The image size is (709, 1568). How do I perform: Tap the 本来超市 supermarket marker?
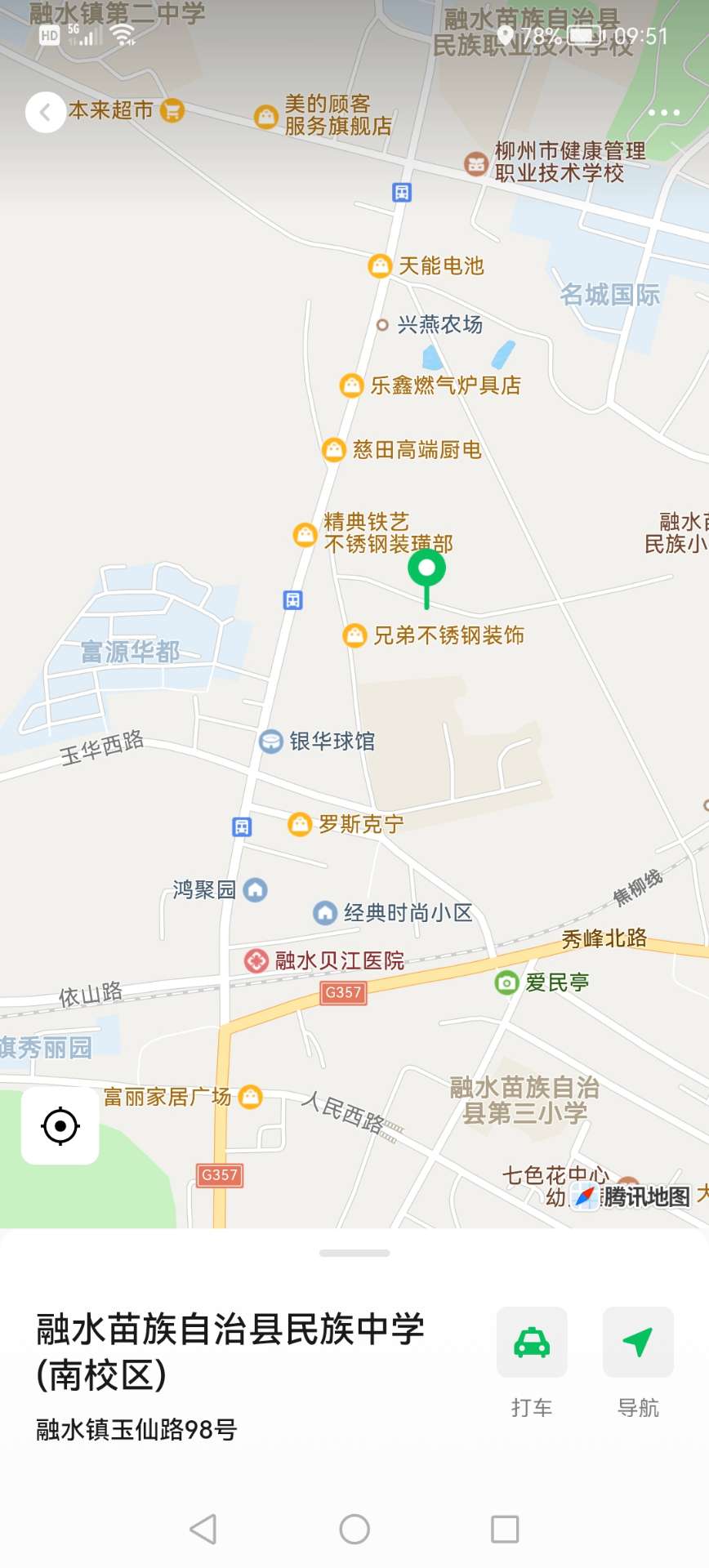[127, 110]
